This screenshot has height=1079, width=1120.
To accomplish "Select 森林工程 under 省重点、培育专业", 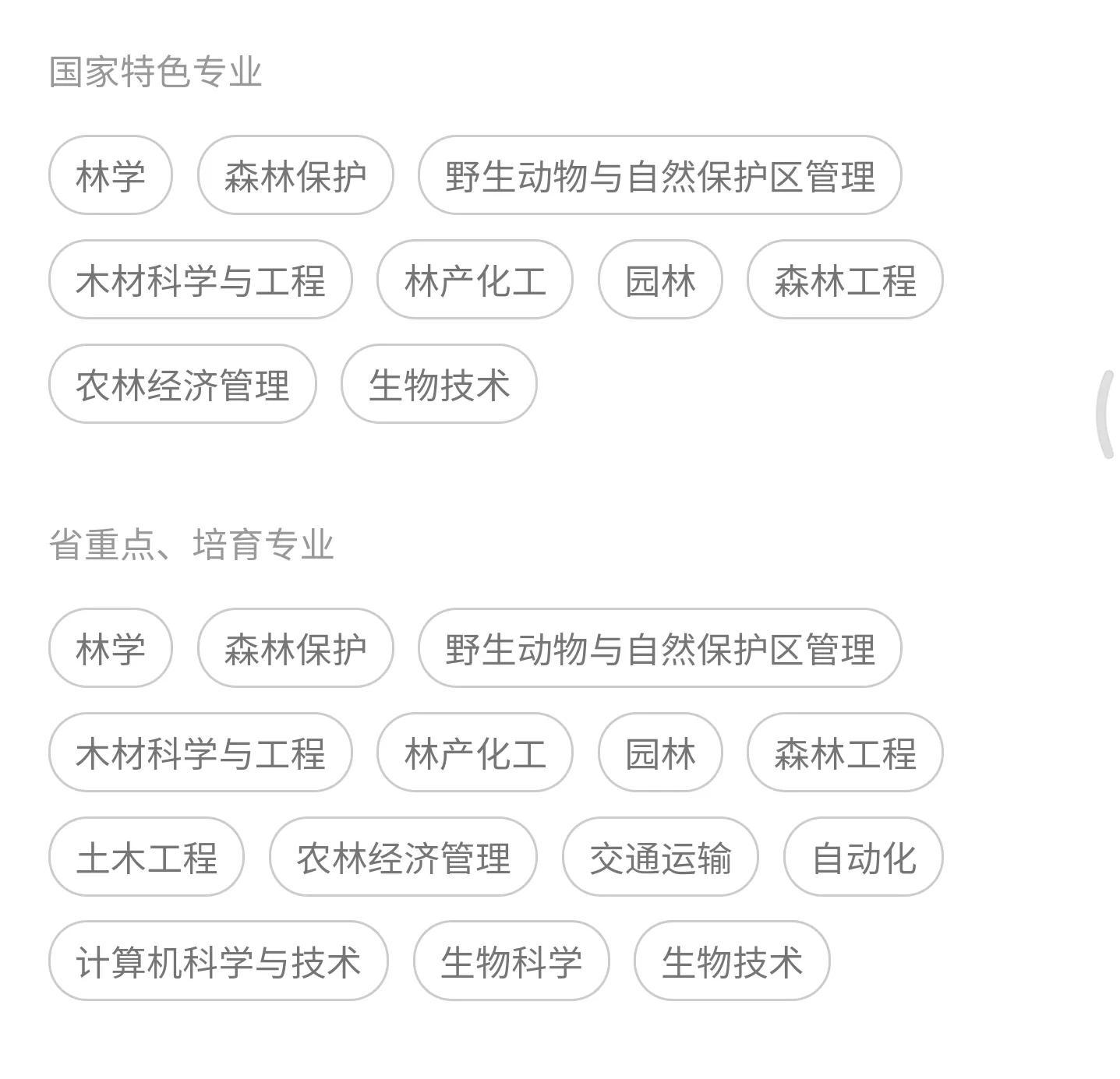I will tap(845, 753).
